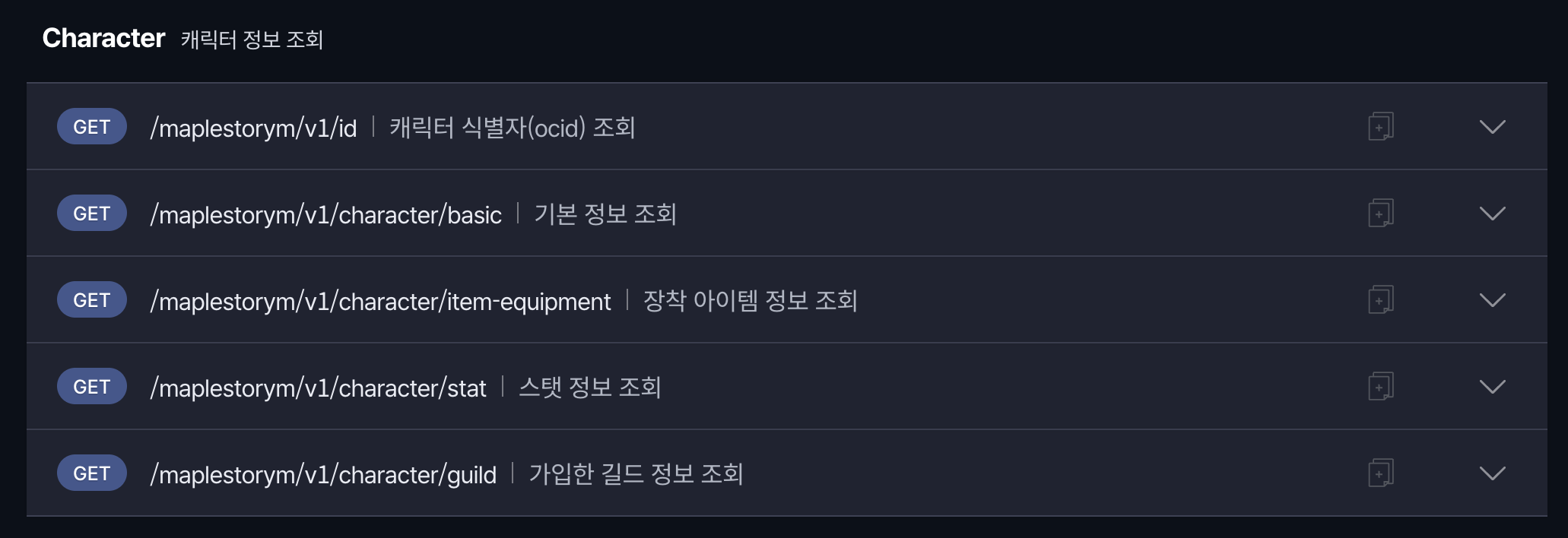Copy the character/stat endpoint path

pyautogui.click(x=1380, y=386)
